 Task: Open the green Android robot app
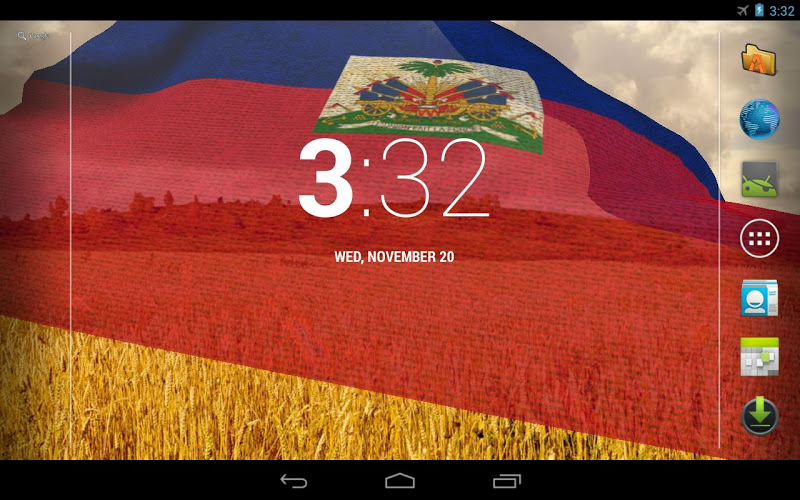[x=759, y=179]
